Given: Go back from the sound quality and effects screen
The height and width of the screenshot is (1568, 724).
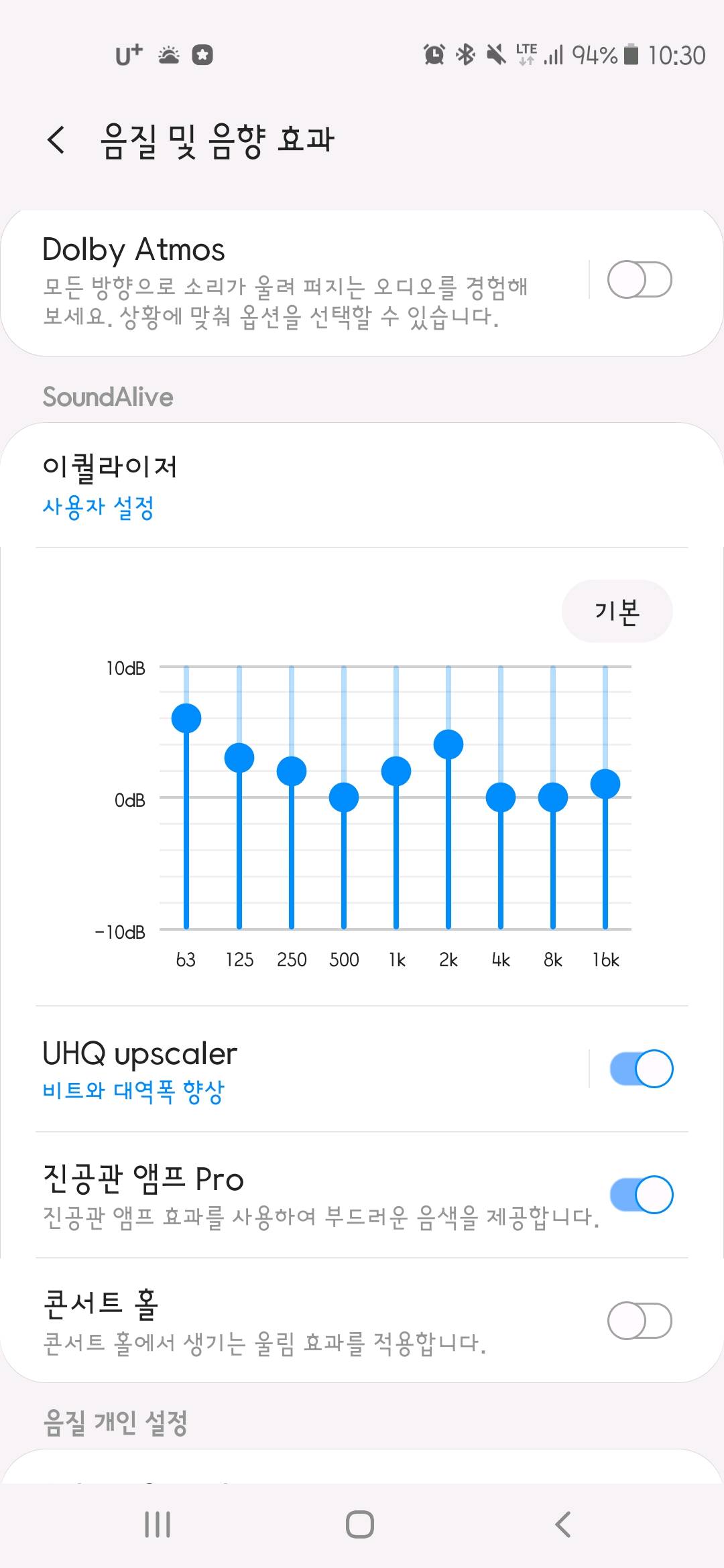Looking at the screenshot, I should (x=57, y=140).
